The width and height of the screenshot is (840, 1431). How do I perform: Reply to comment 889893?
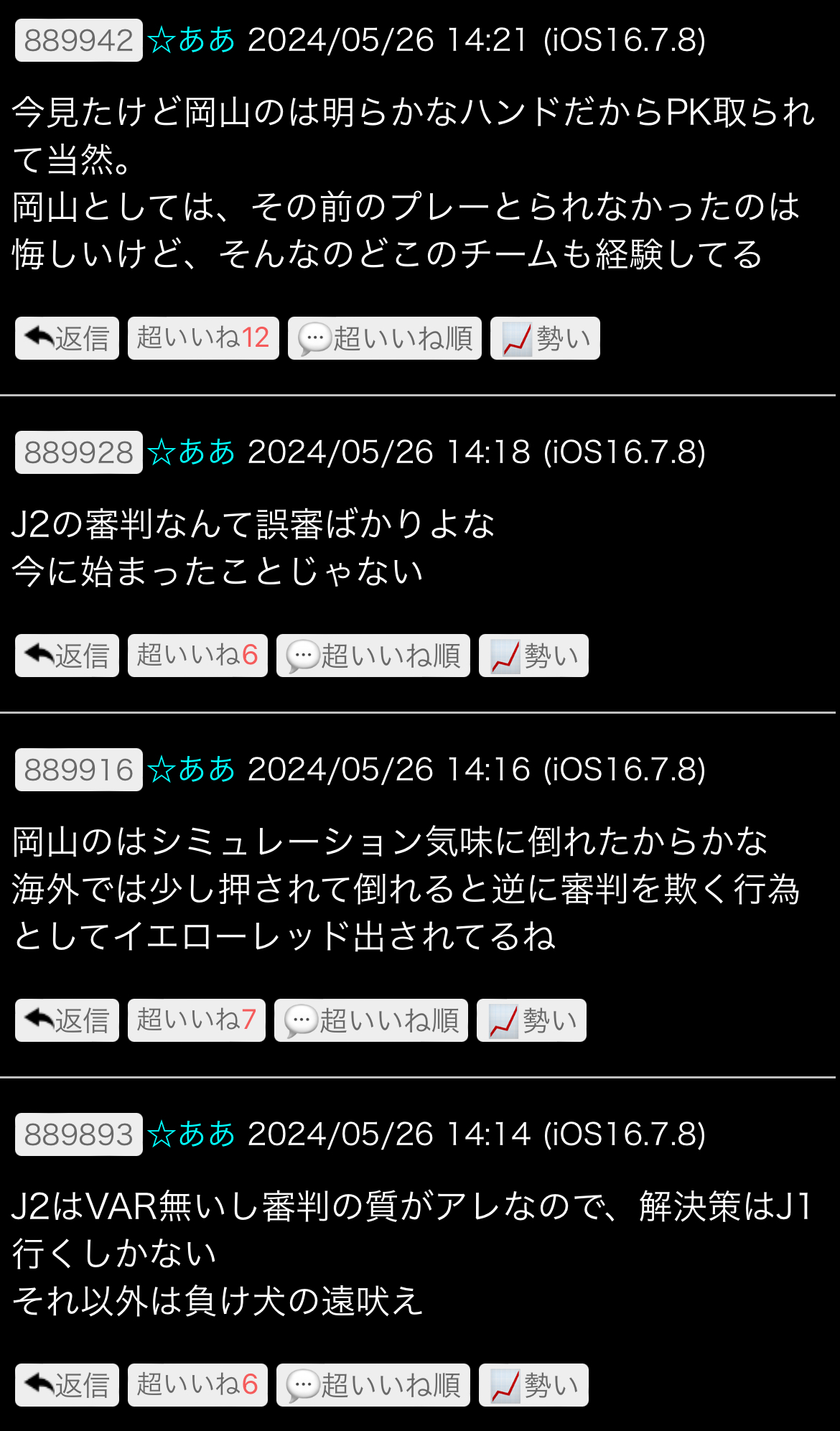67,1385
